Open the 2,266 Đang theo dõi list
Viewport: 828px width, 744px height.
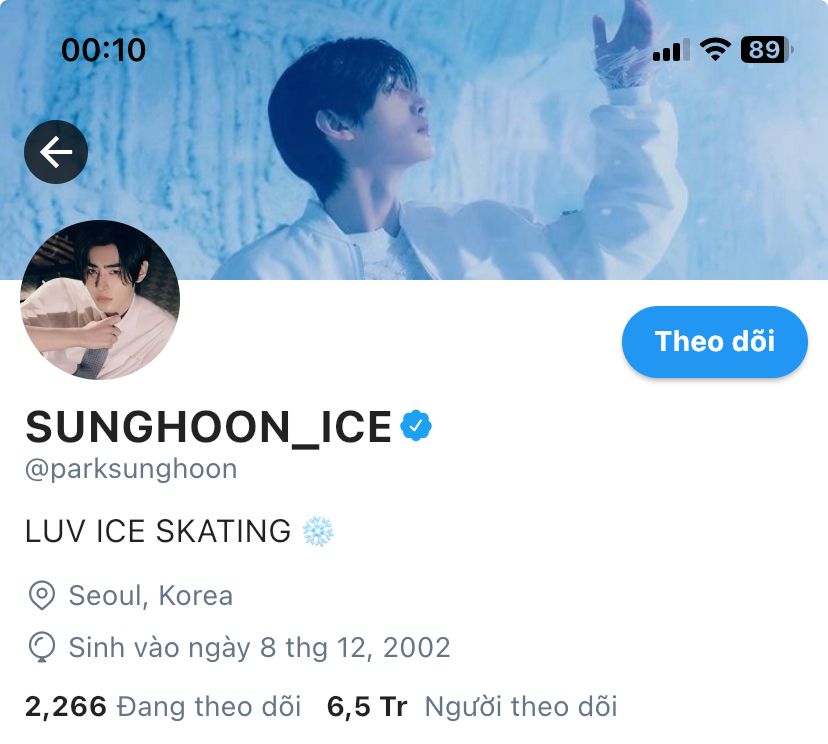tap(163, 707)
